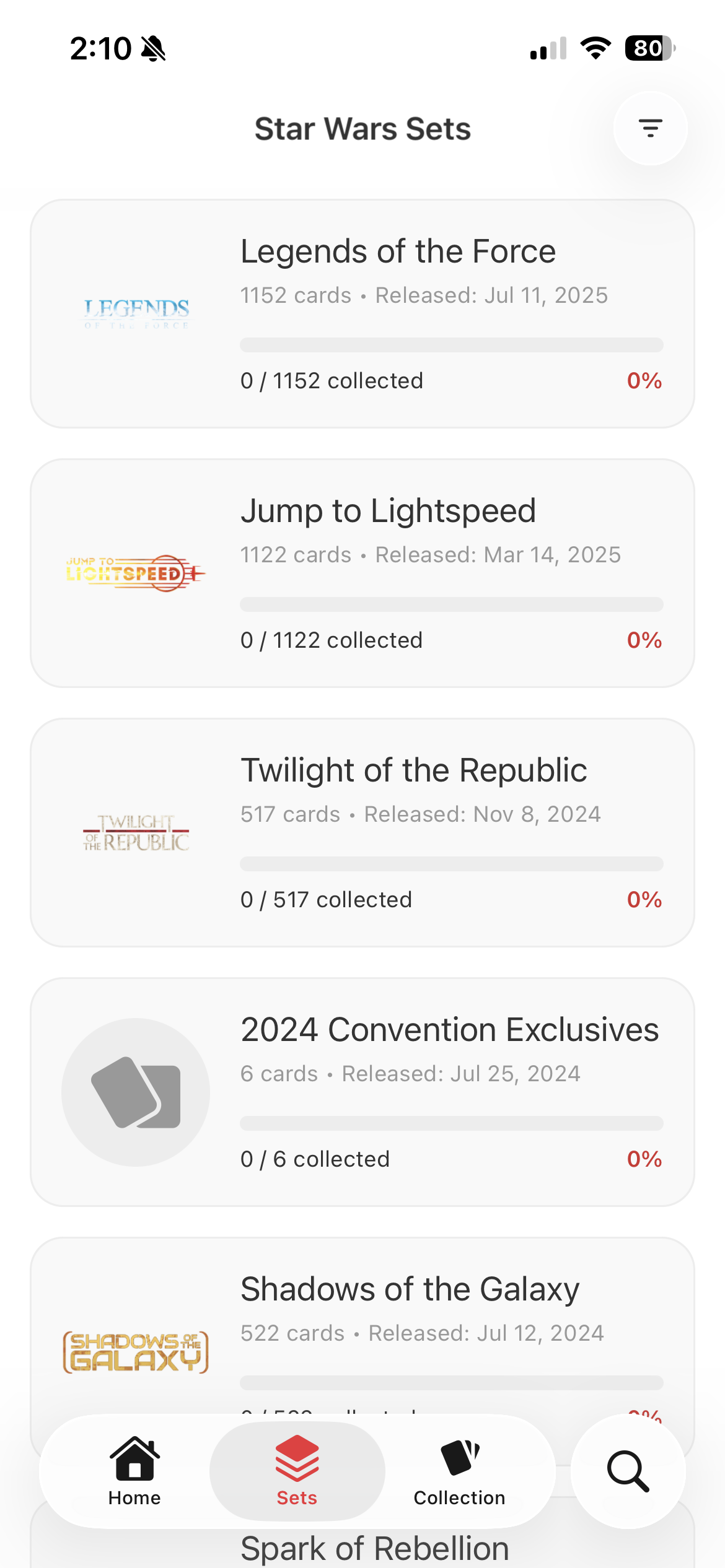Viewport: 725px width, 1568px height.
Task: Switch to the Collection tab
Action: (459, 1471)
